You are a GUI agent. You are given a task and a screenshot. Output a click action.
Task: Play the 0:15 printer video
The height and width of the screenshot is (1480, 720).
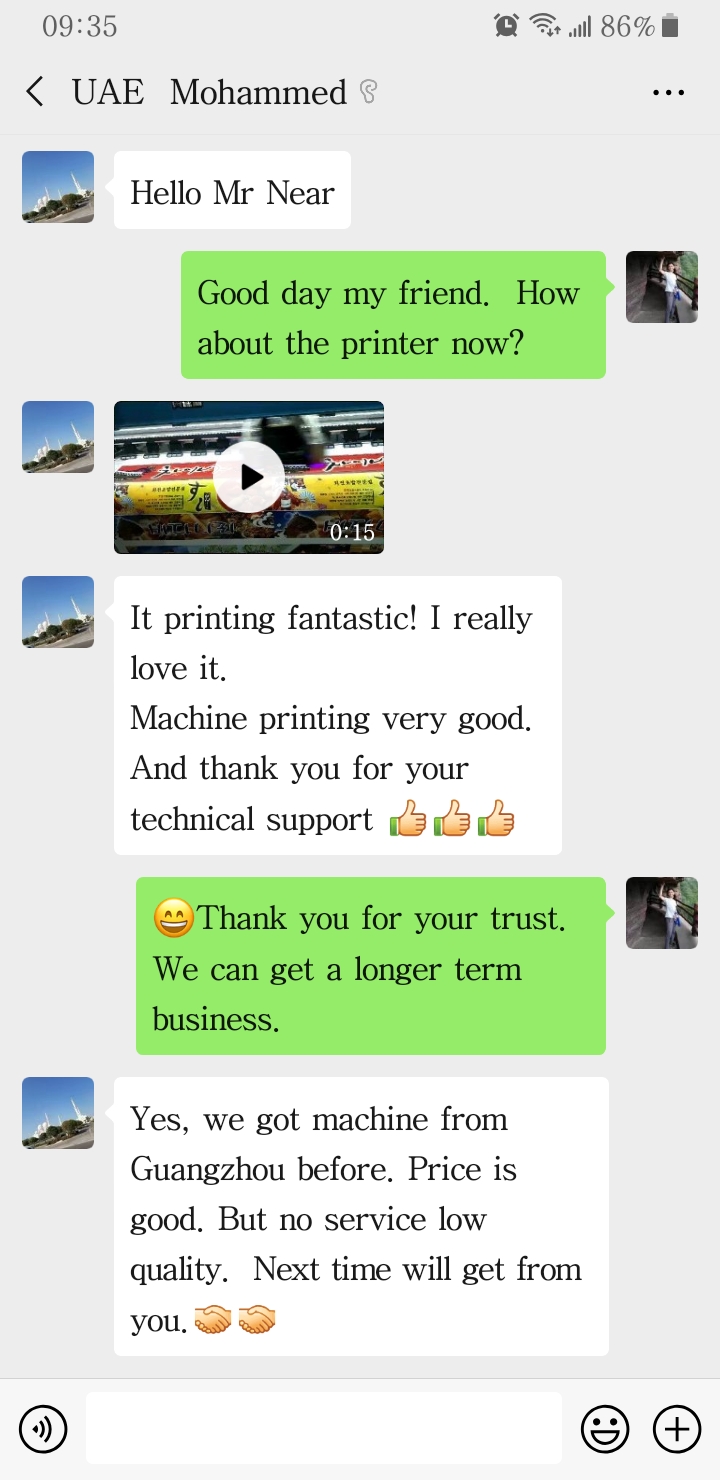click(249, 477)
